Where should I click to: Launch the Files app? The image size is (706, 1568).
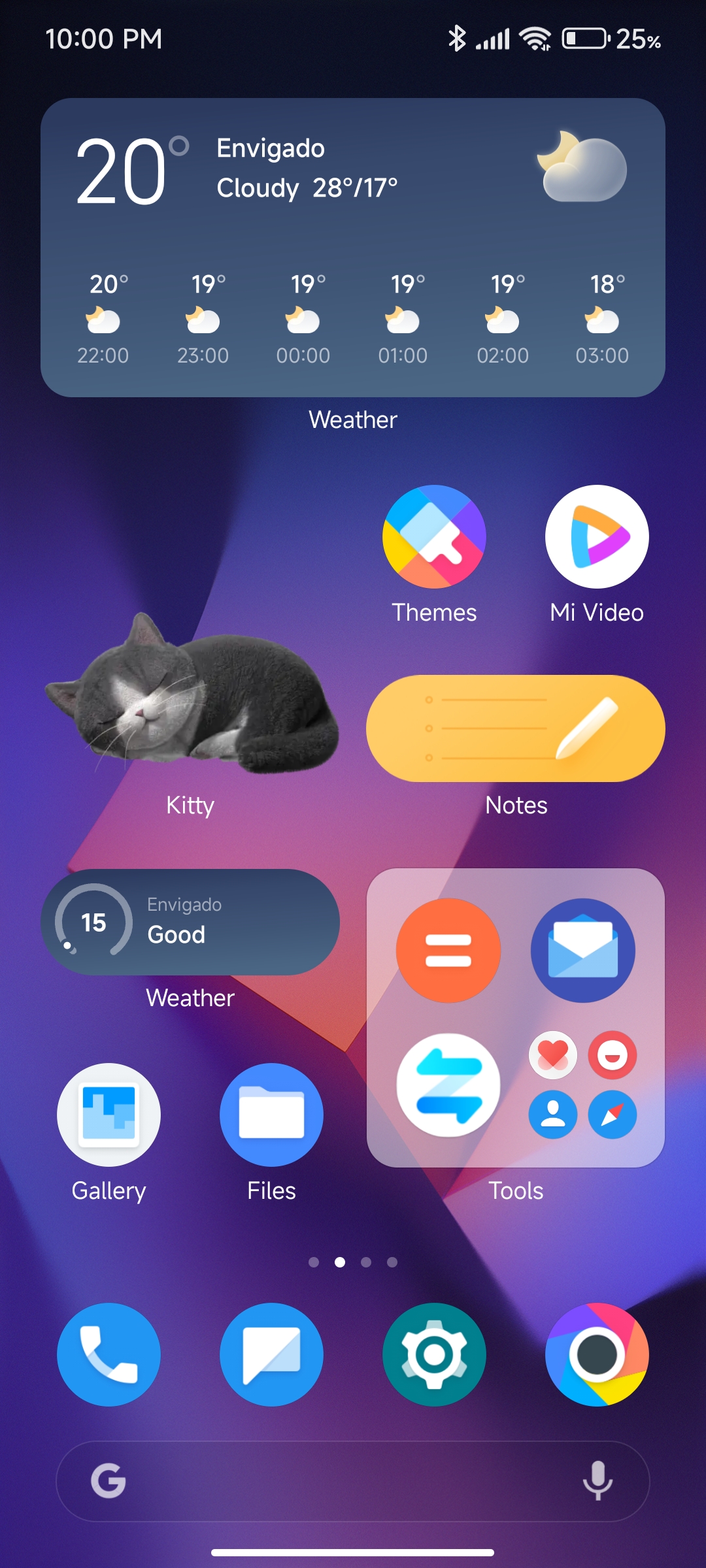click(271, 1115)
